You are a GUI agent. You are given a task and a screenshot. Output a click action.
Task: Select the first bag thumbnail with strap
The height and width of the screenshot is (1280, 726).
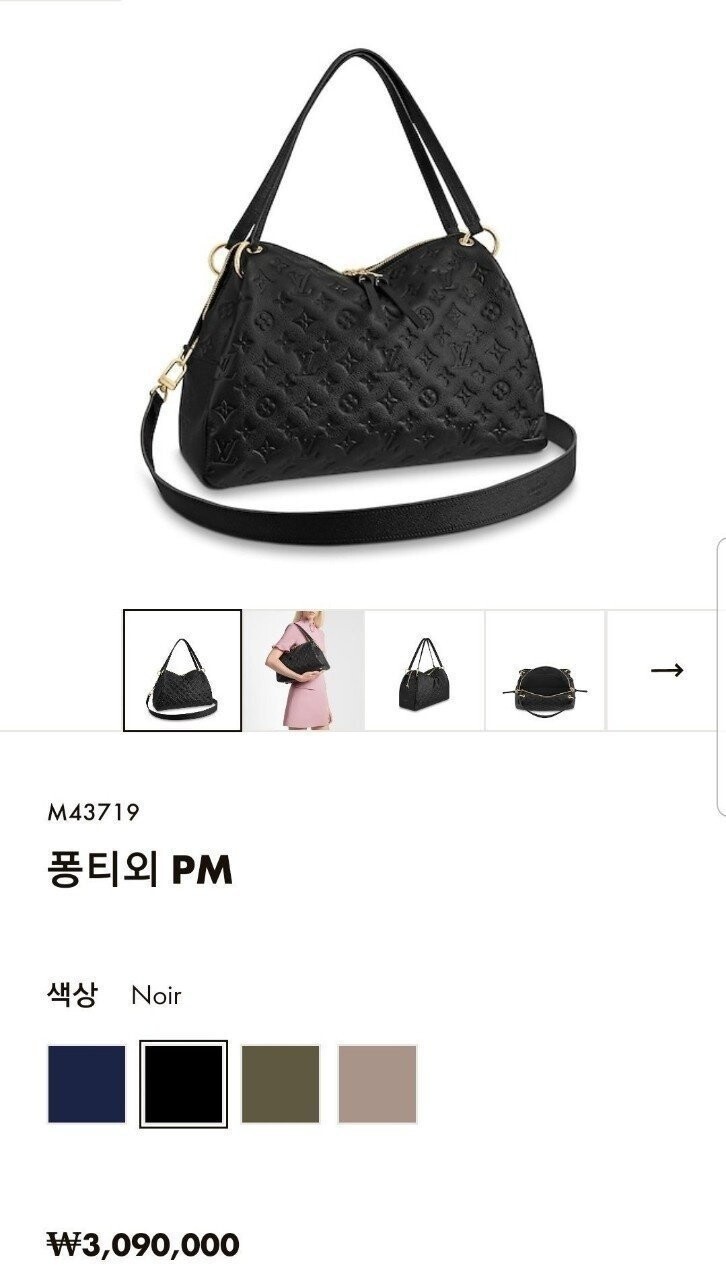(182, 670)
